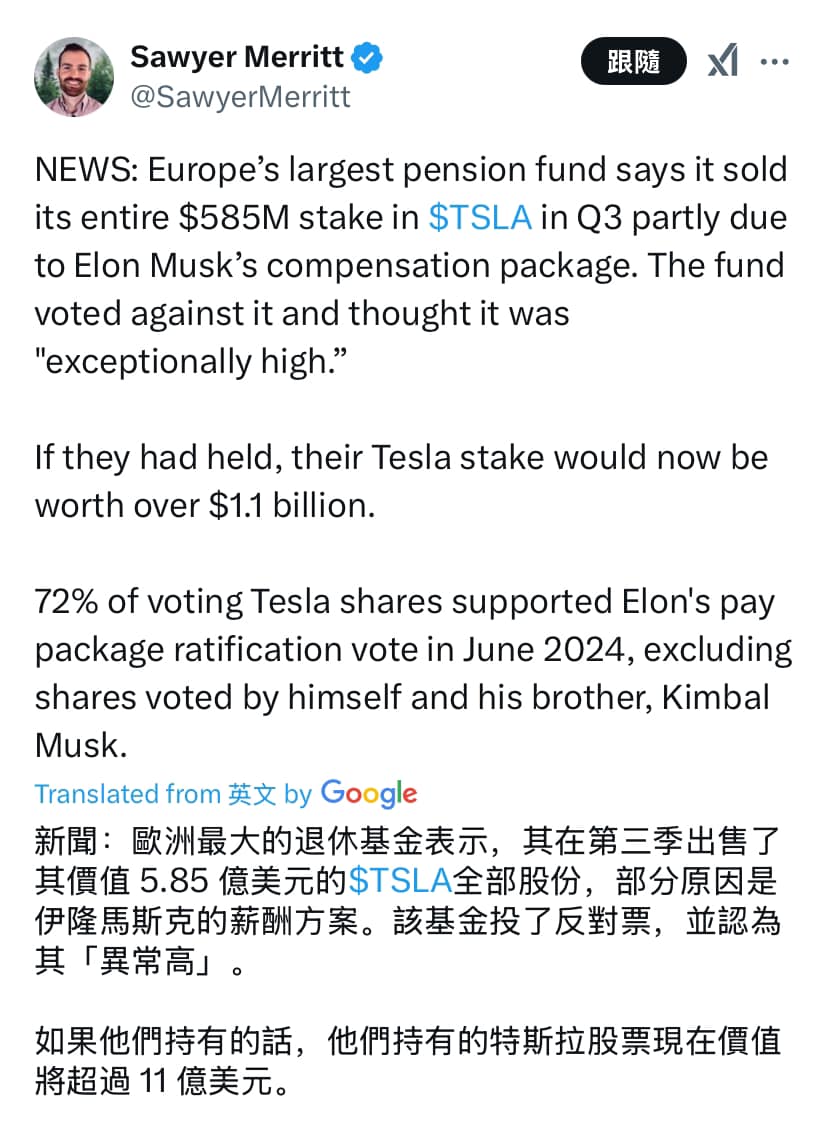Open the post's overflow menu
Viewport: 828px width, 1127px height.
(x=775, y=62)
